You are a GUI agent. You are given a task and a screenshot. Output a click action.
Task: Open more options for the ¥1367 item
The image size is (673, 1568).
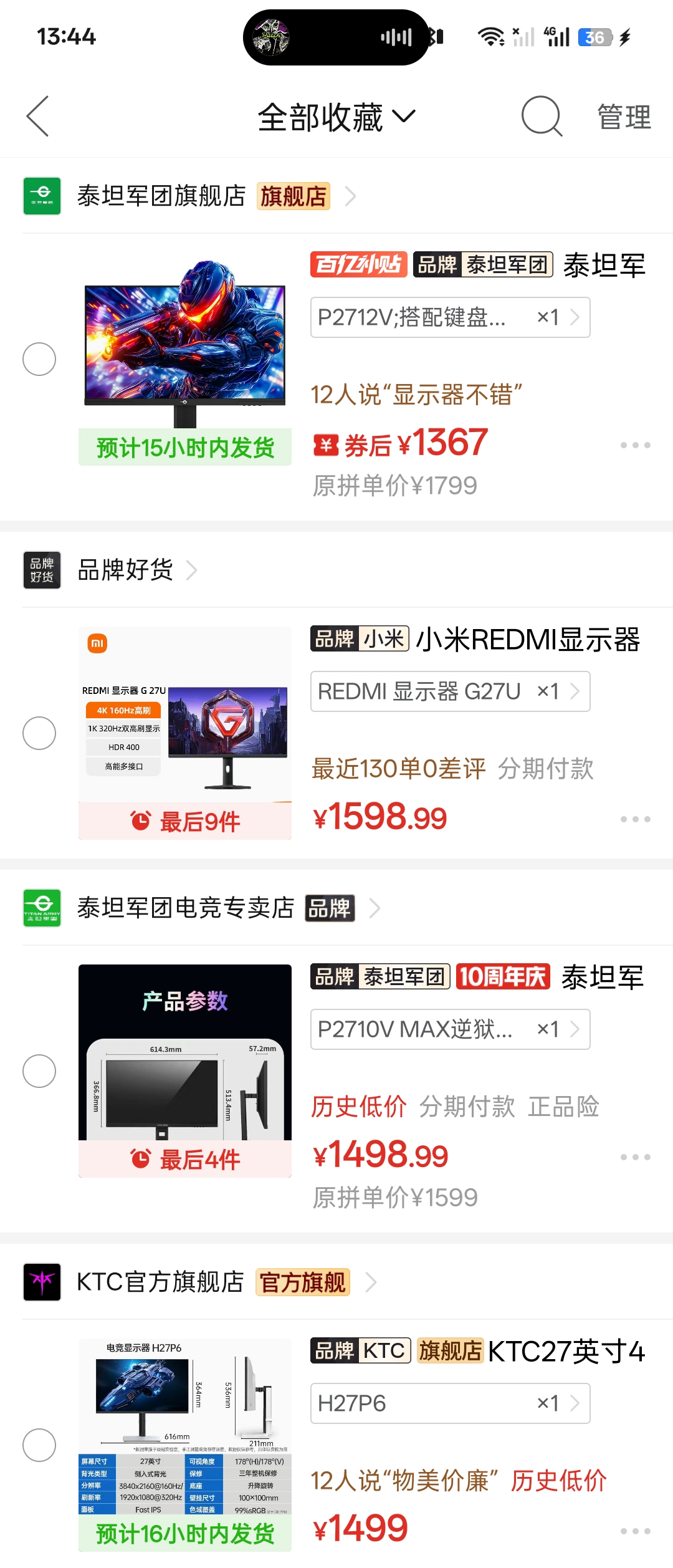click(x=635, y=445)
